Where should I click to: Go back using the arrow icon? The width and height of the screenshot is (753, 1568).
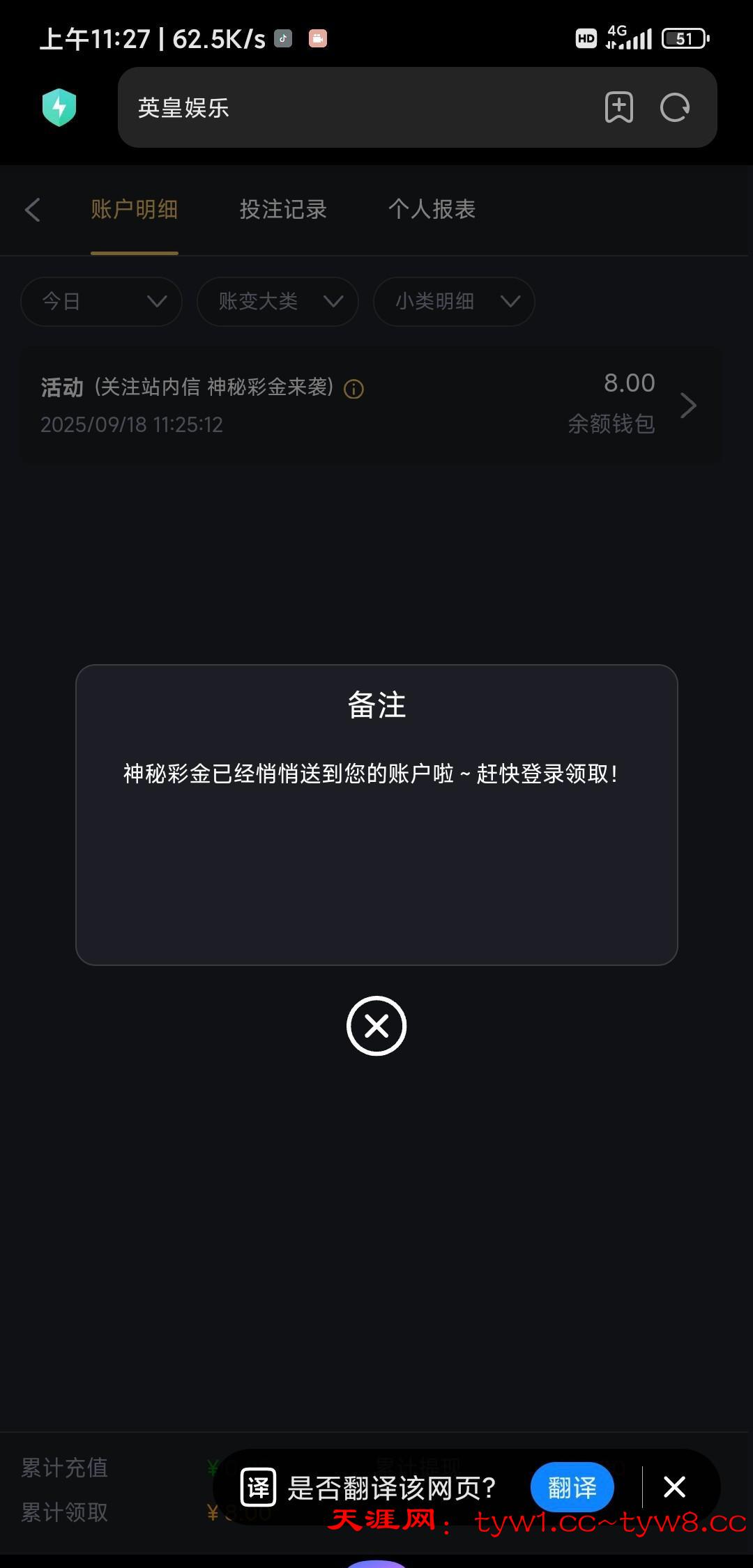[x=33, y=210]
